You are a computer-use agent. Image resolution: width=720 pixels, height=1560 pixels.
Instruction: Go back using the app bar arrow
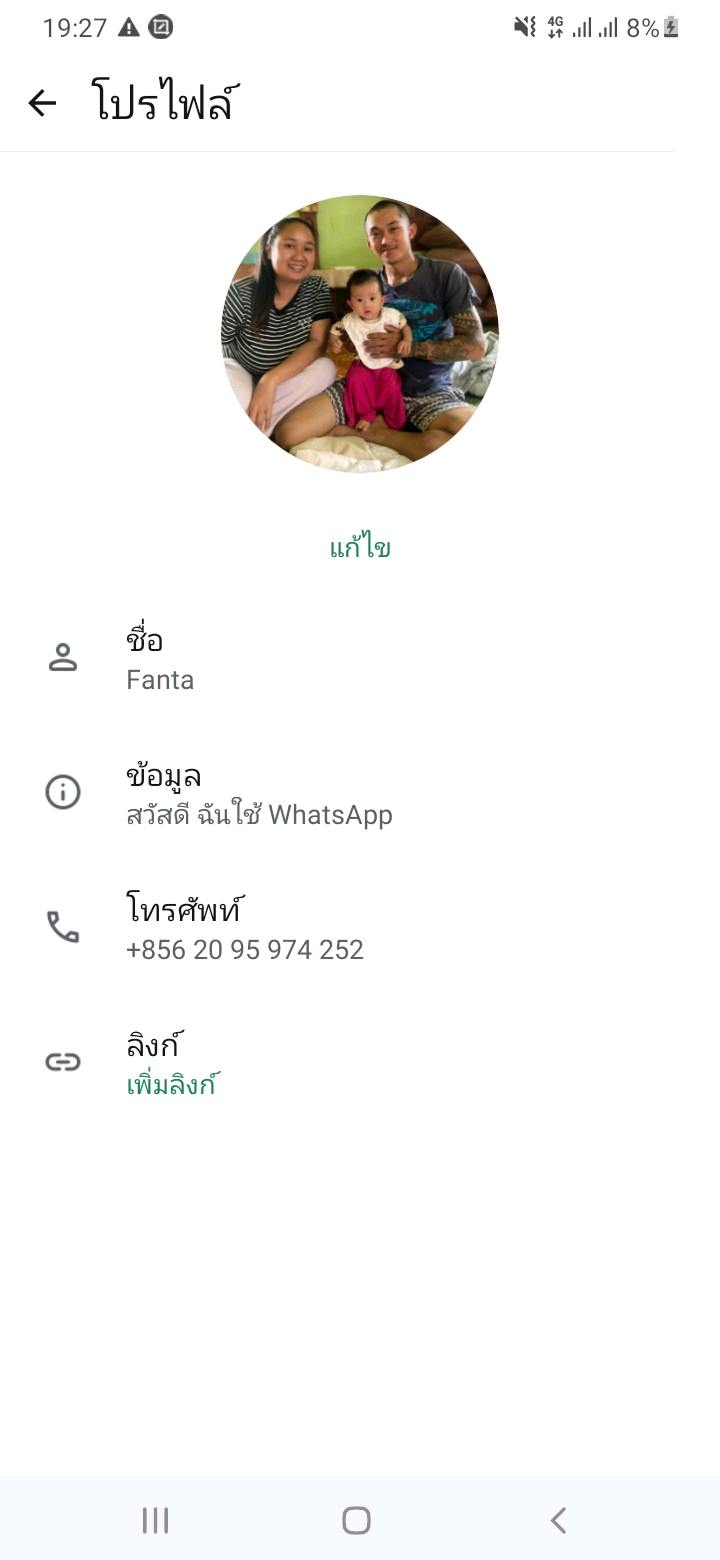(x=42, y=102)
